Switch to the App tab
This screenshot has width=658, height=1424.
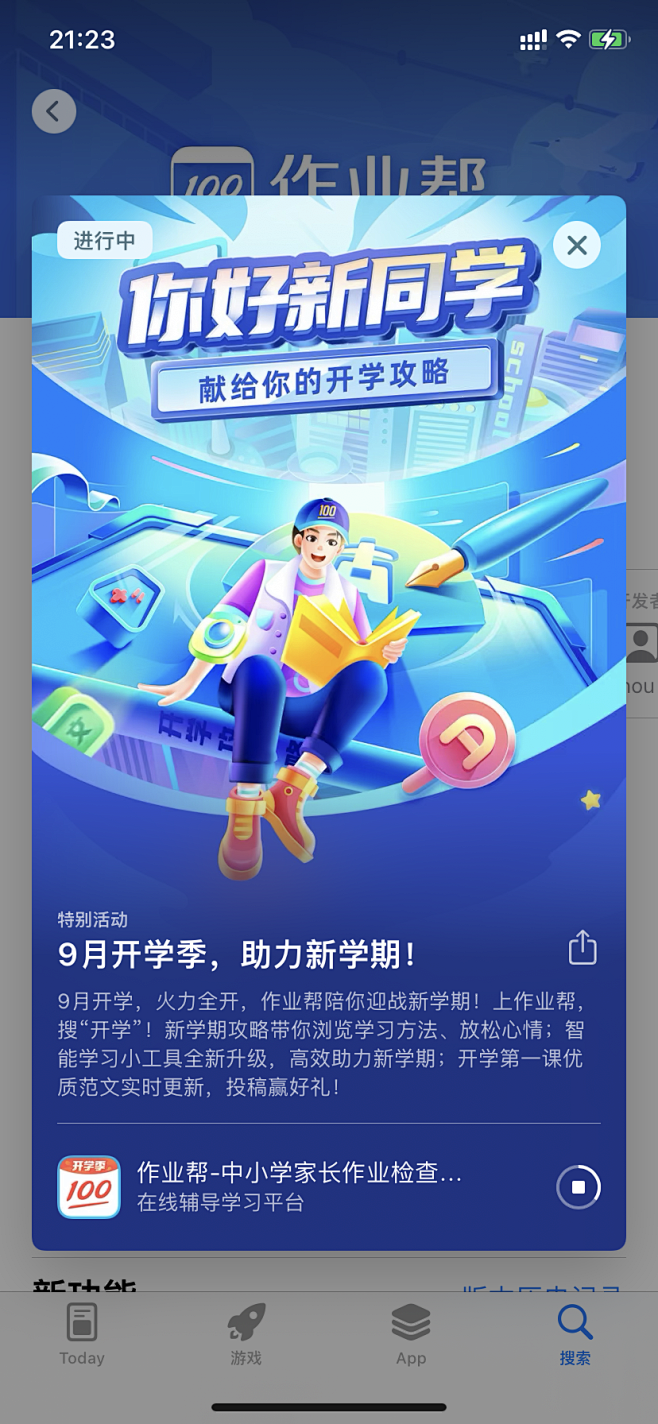411,1334
